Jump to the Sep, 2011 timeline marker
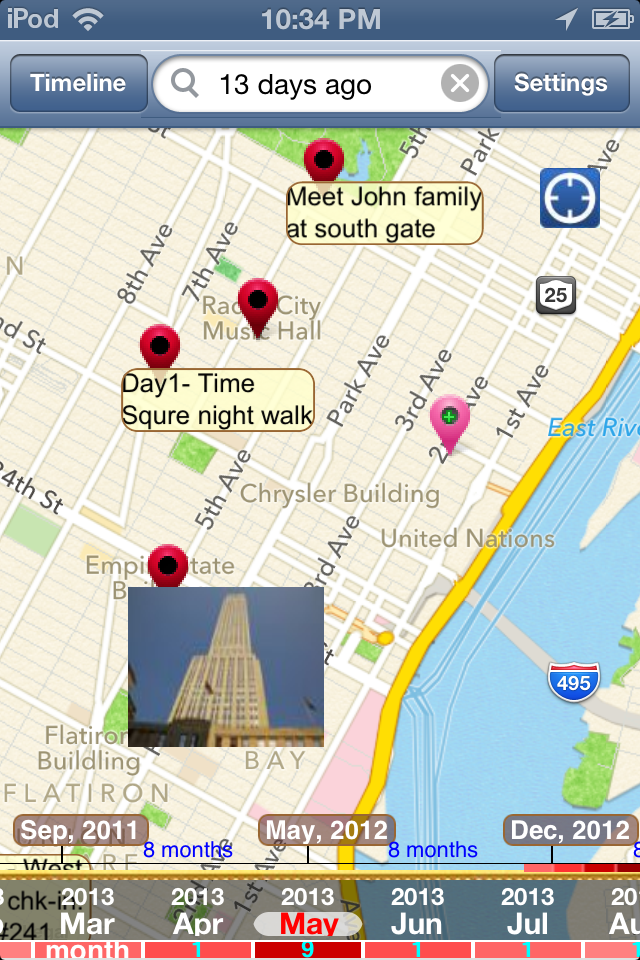This screenshot has width=640, height=960. point(81,830)
